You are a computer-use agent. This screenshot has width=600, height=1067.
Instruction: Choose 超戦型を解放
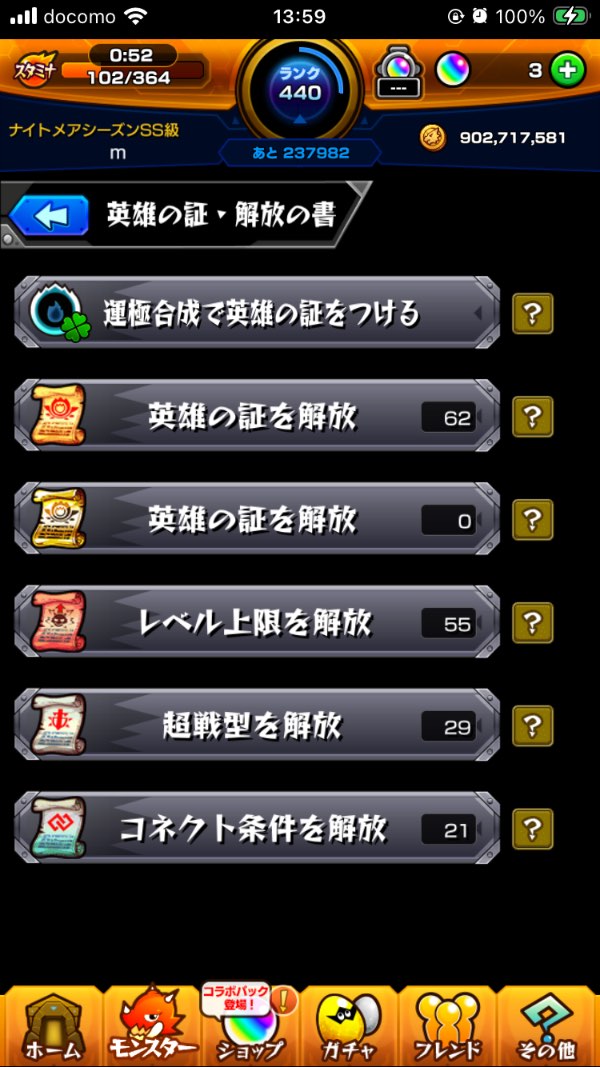(x=257, y=725)
